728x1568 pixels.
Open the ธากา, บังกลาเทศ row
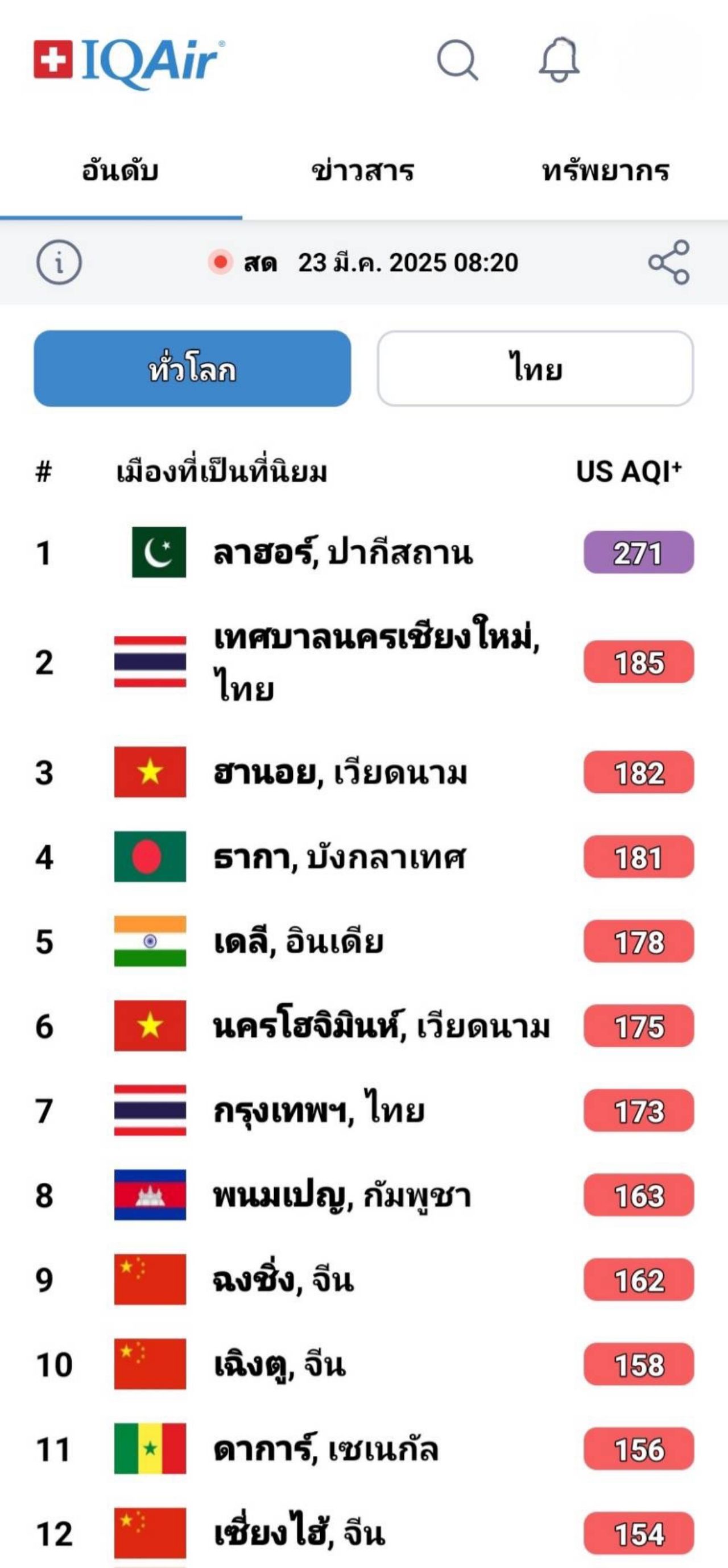pos(339,857)
